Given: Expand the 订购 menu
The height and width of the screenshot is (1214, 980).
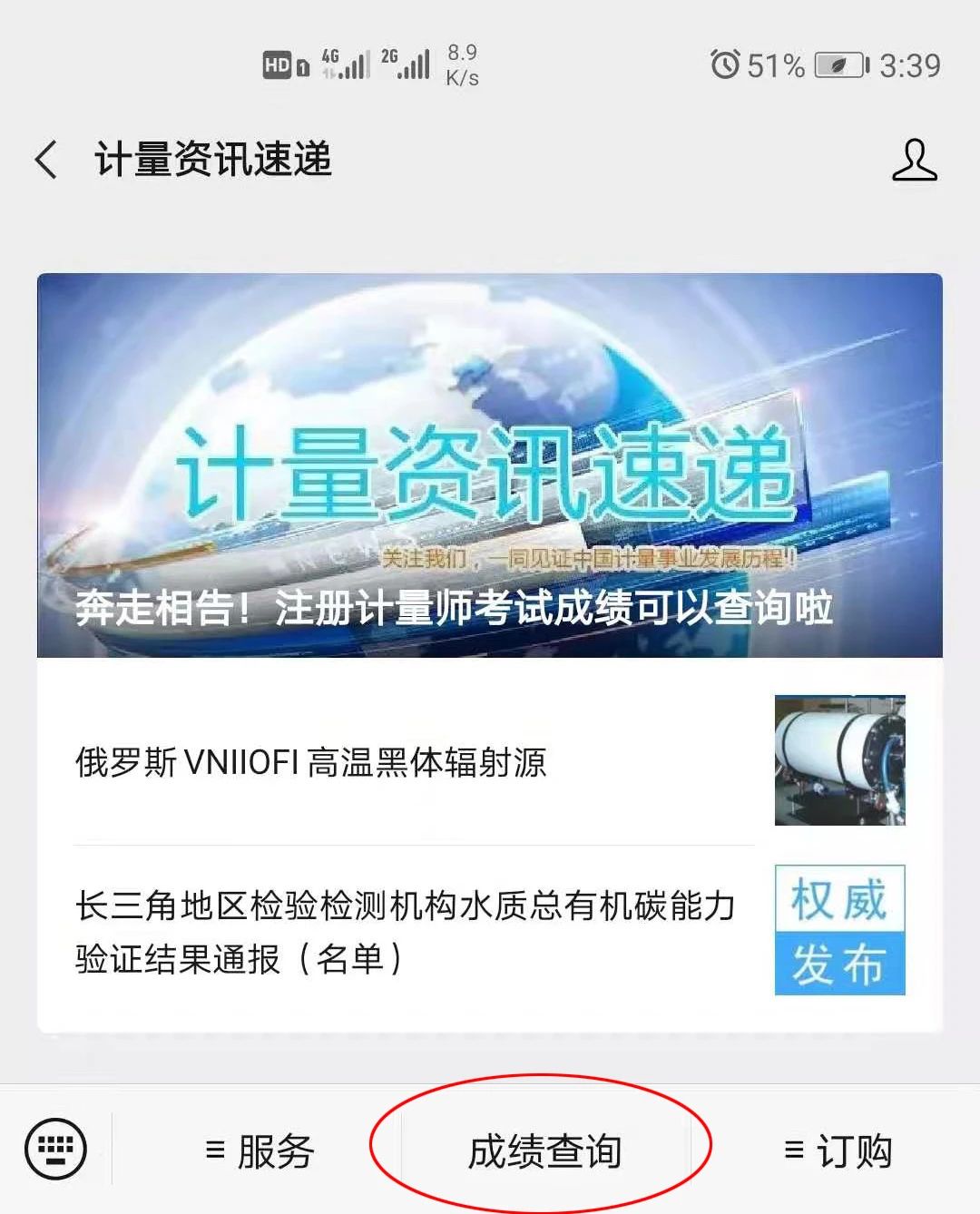Looking at the screenshot, I should coord(838,1151).
